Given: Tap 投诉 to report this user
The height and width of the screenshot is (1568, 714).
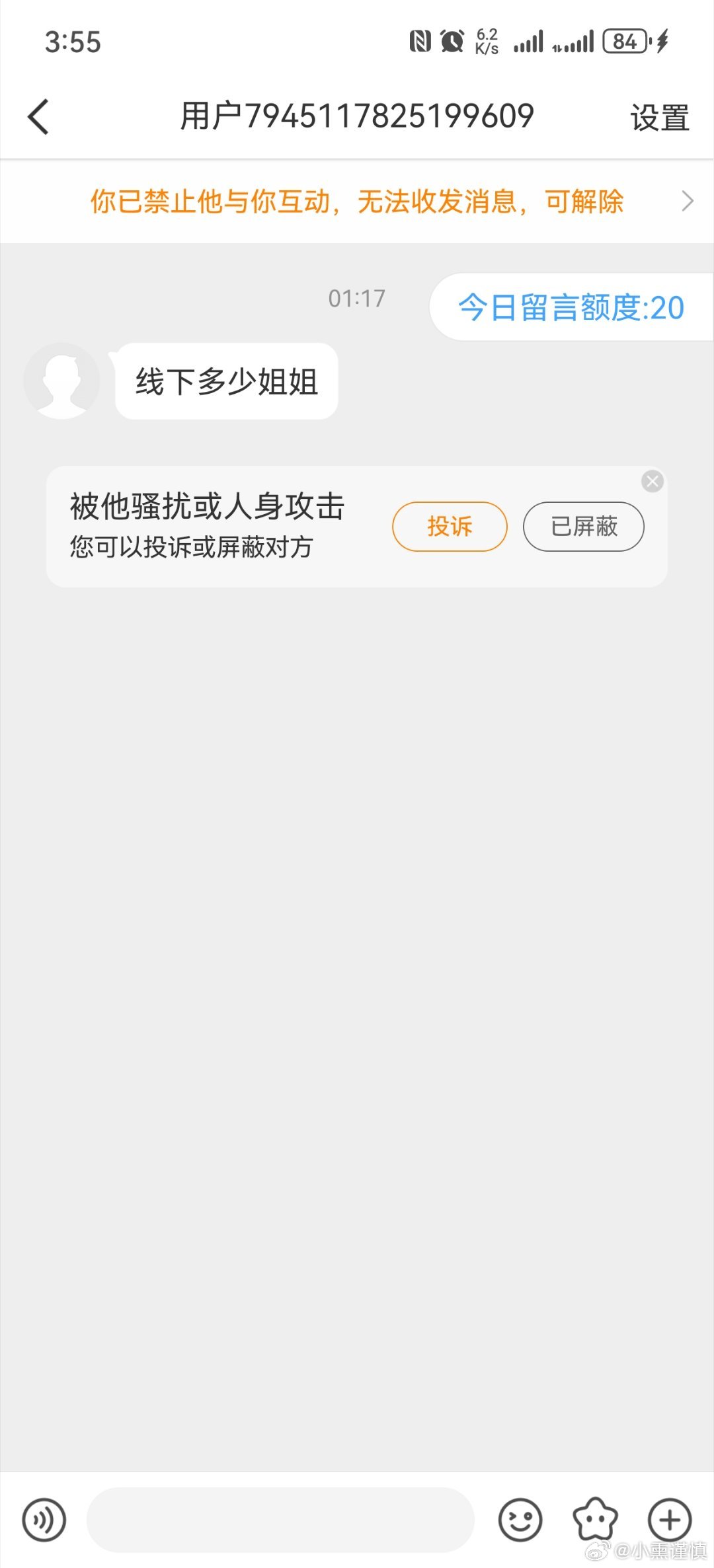Looking at the screenshot, I should coord(450,527).
